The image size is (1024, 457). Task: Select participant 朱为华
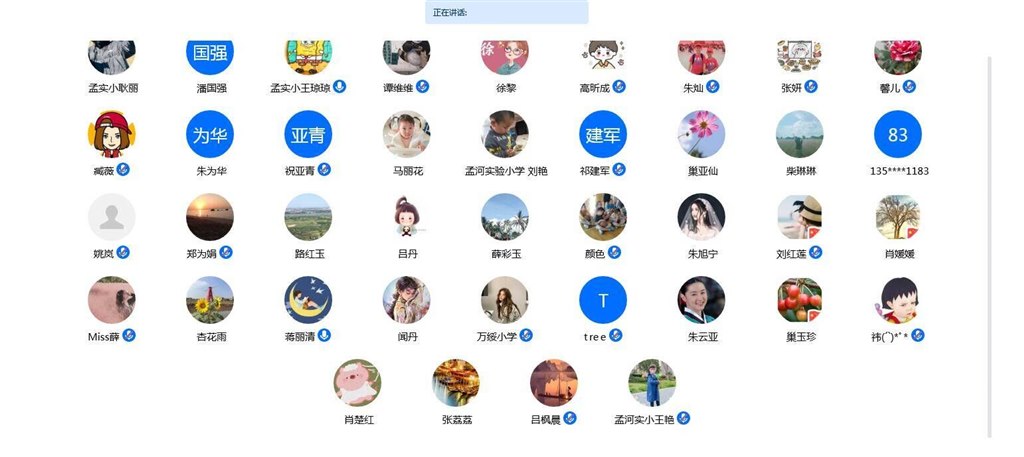coord(210,134)
